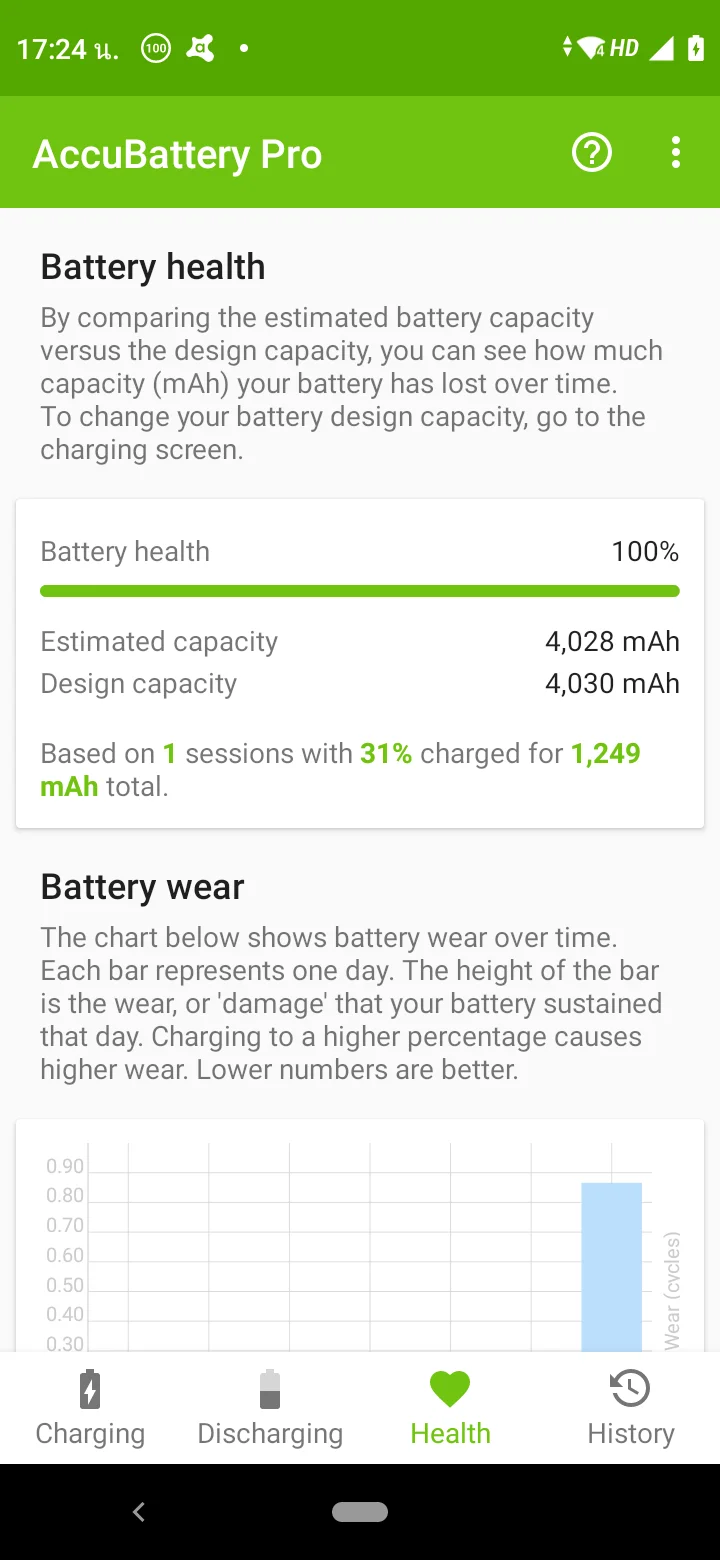This screenshot has height=1560, width=720.
Task: Open the help question mark icon
Action: 592,152
